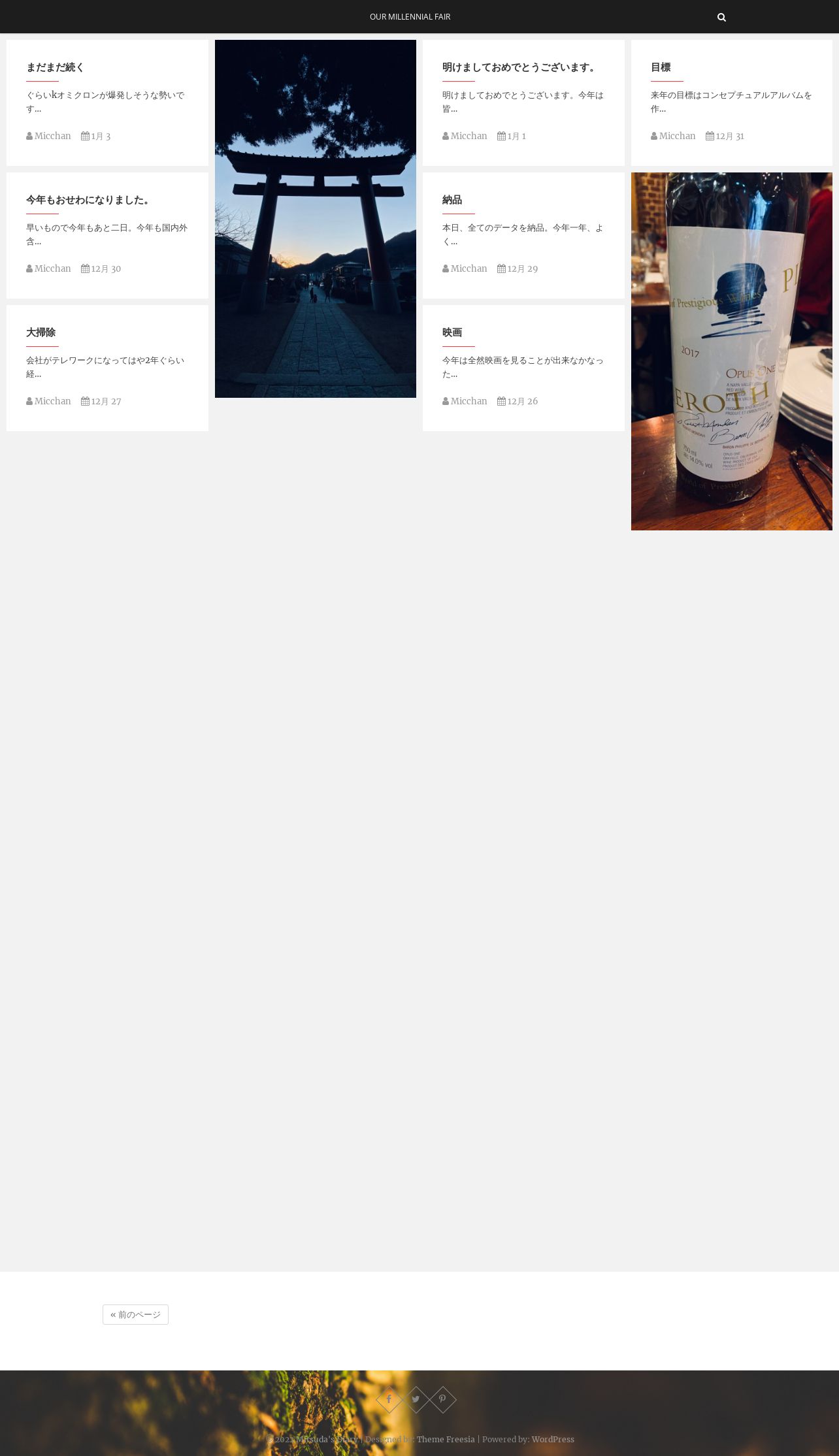Open the post 目標
This screenshot has width=839, height=1456.
pos(661,67)
